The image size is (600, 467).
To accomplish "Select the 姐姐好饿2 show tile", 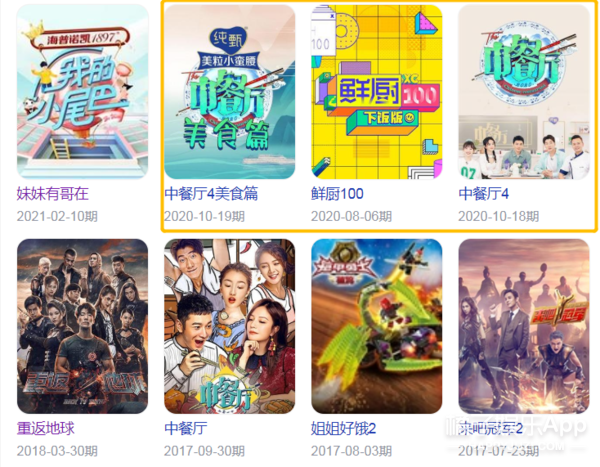I will click(x=377, y=325).
